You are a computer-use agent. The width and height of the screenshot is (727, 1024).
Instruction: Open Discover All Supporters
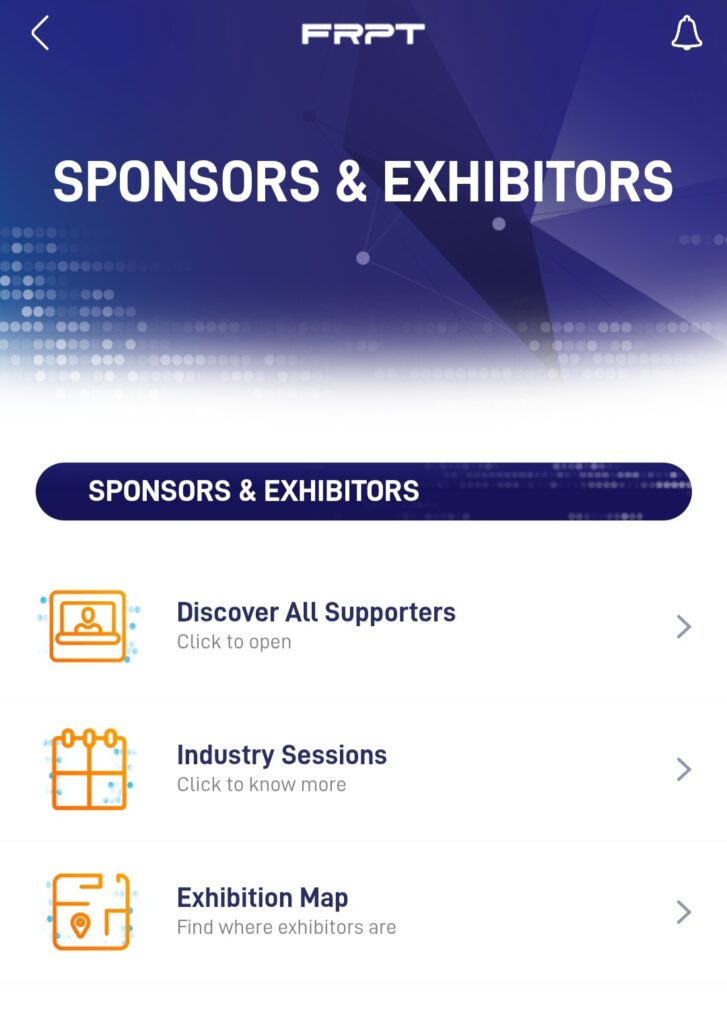point(363,626)
